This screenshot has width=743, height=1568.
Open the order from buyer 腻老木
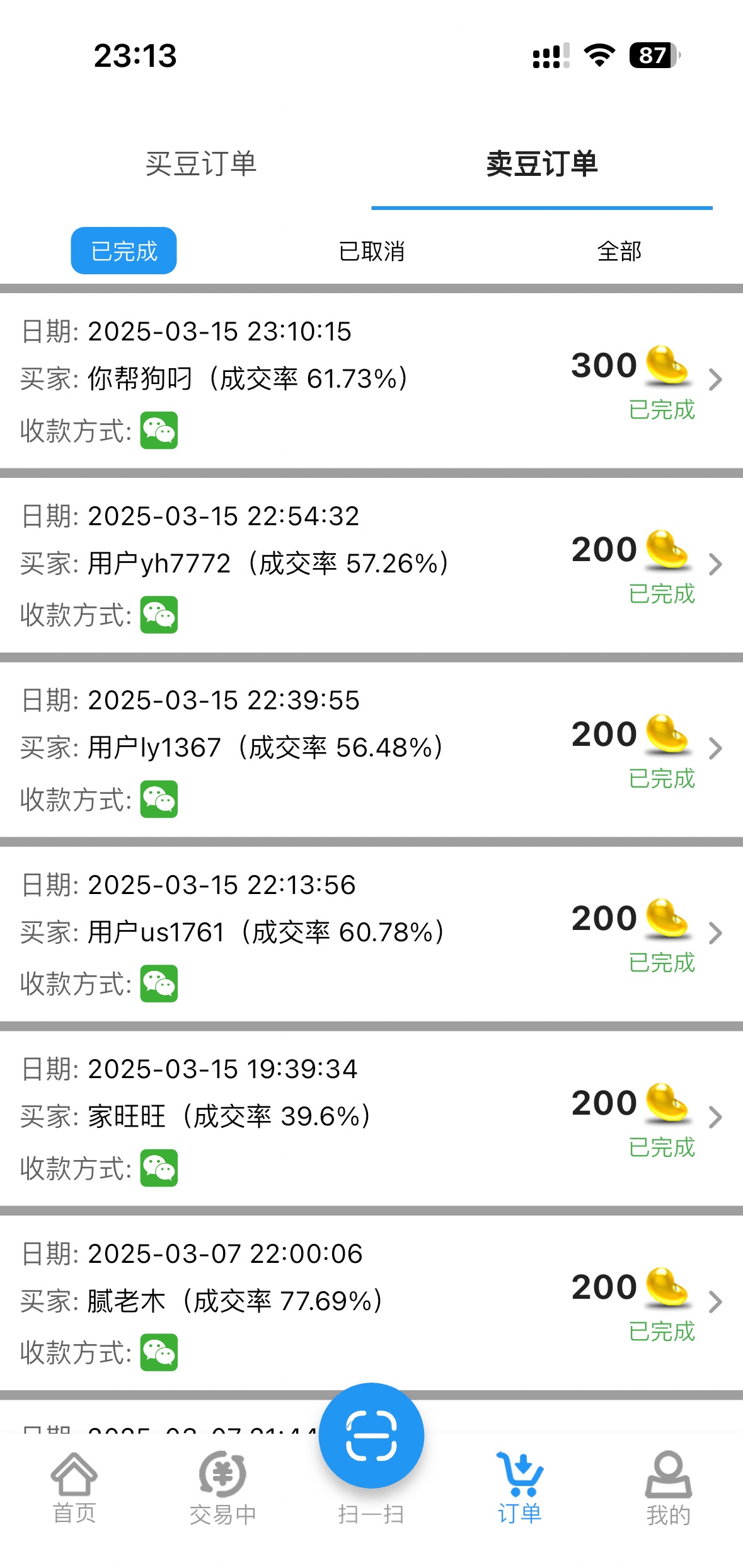(x=371, y=1302)
